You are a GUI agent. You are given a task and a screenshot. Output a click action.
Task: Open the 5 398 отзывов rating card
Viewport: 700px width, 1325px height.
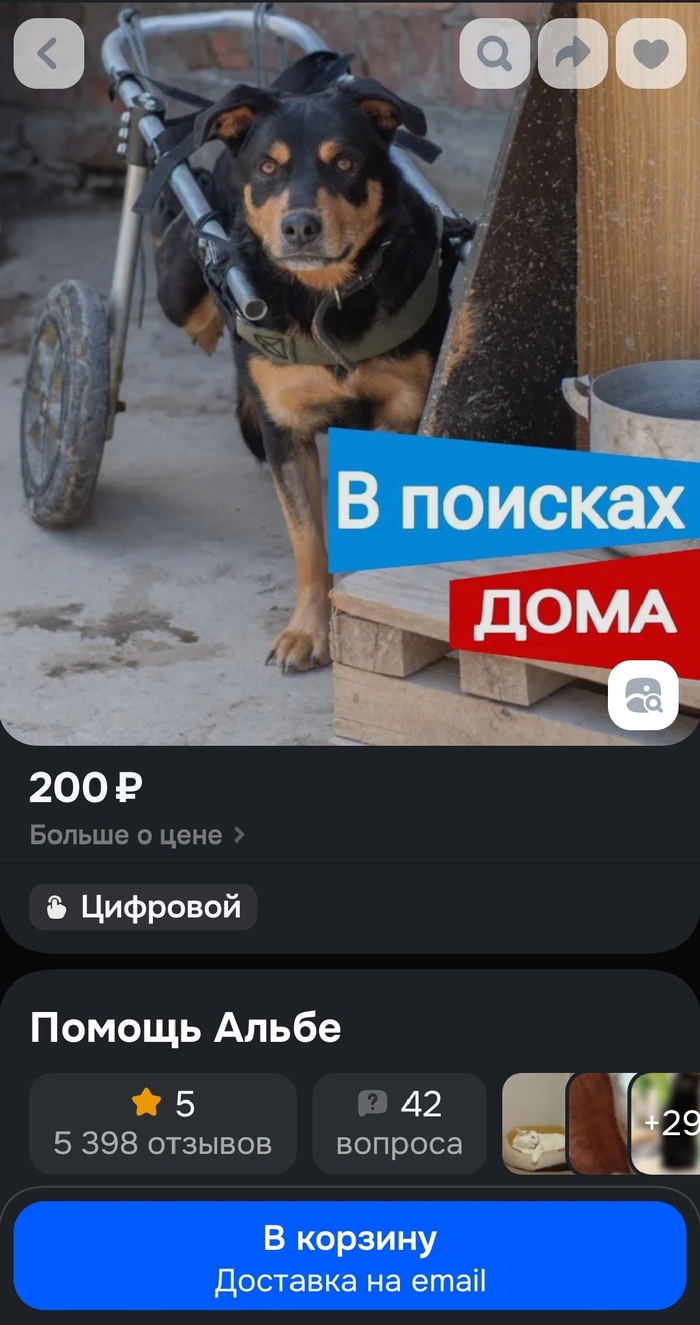point(163,1123)
